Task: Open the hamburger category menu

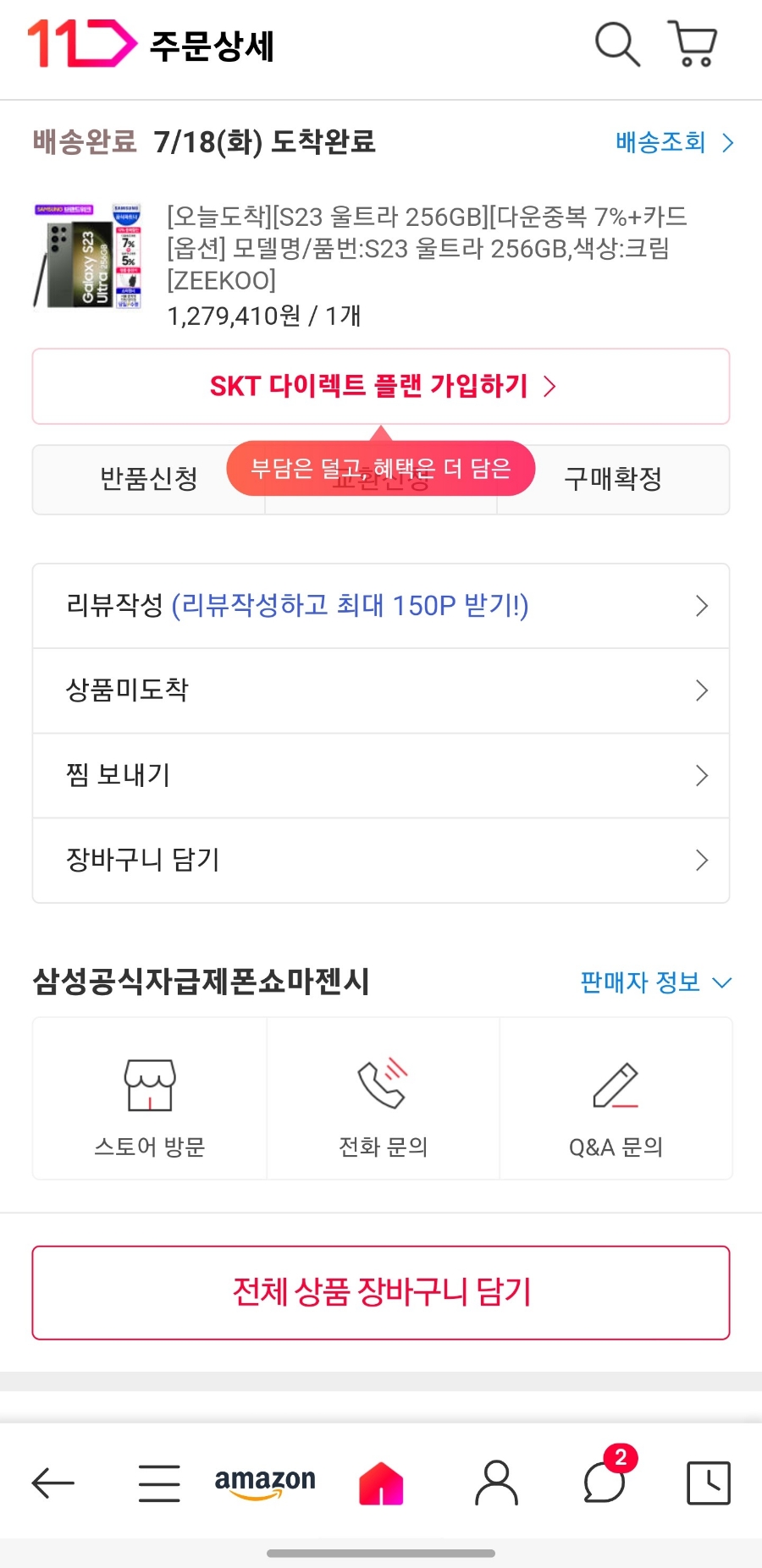Action: coord(159,1483)
